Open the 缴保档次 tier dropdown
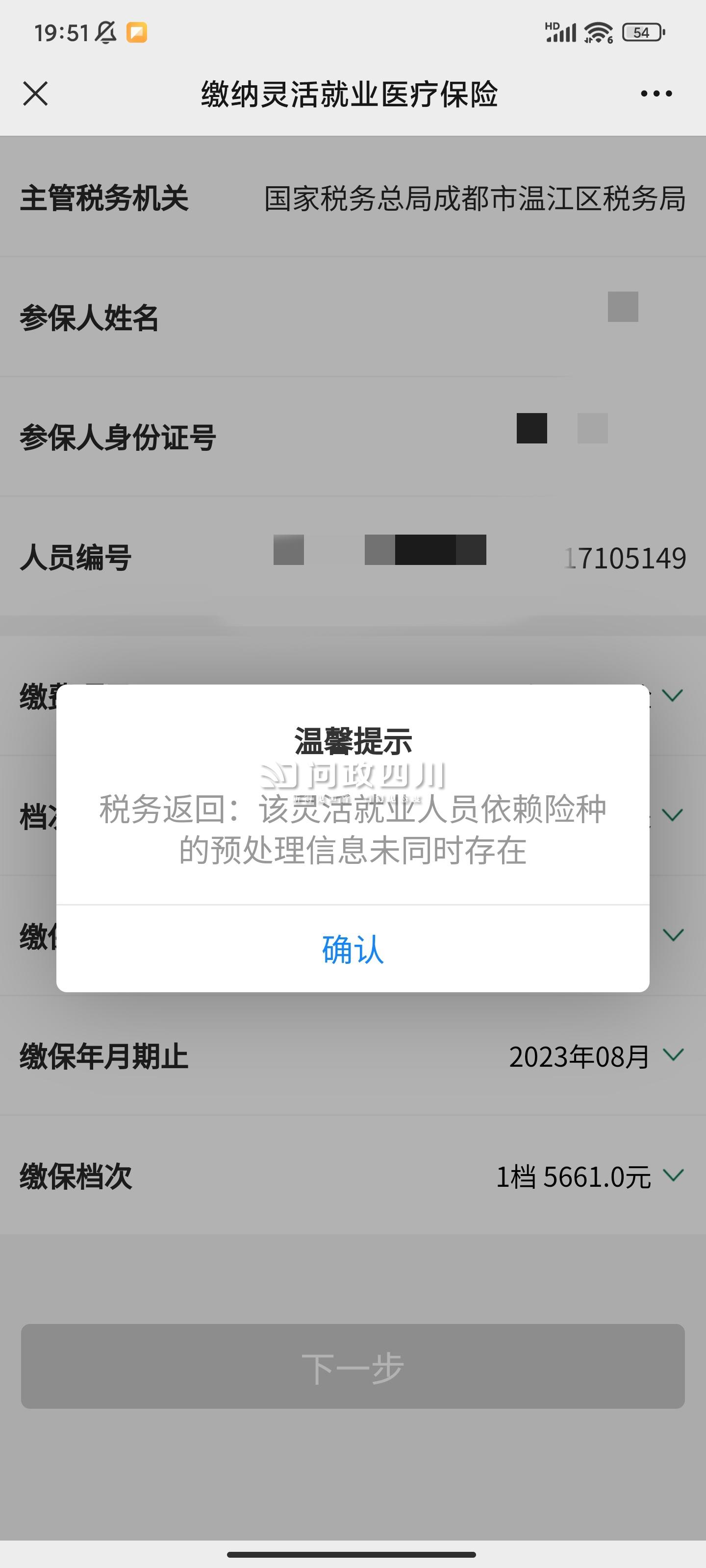This screenshot has width=706, height=1568. click(x=673, y=1175)
